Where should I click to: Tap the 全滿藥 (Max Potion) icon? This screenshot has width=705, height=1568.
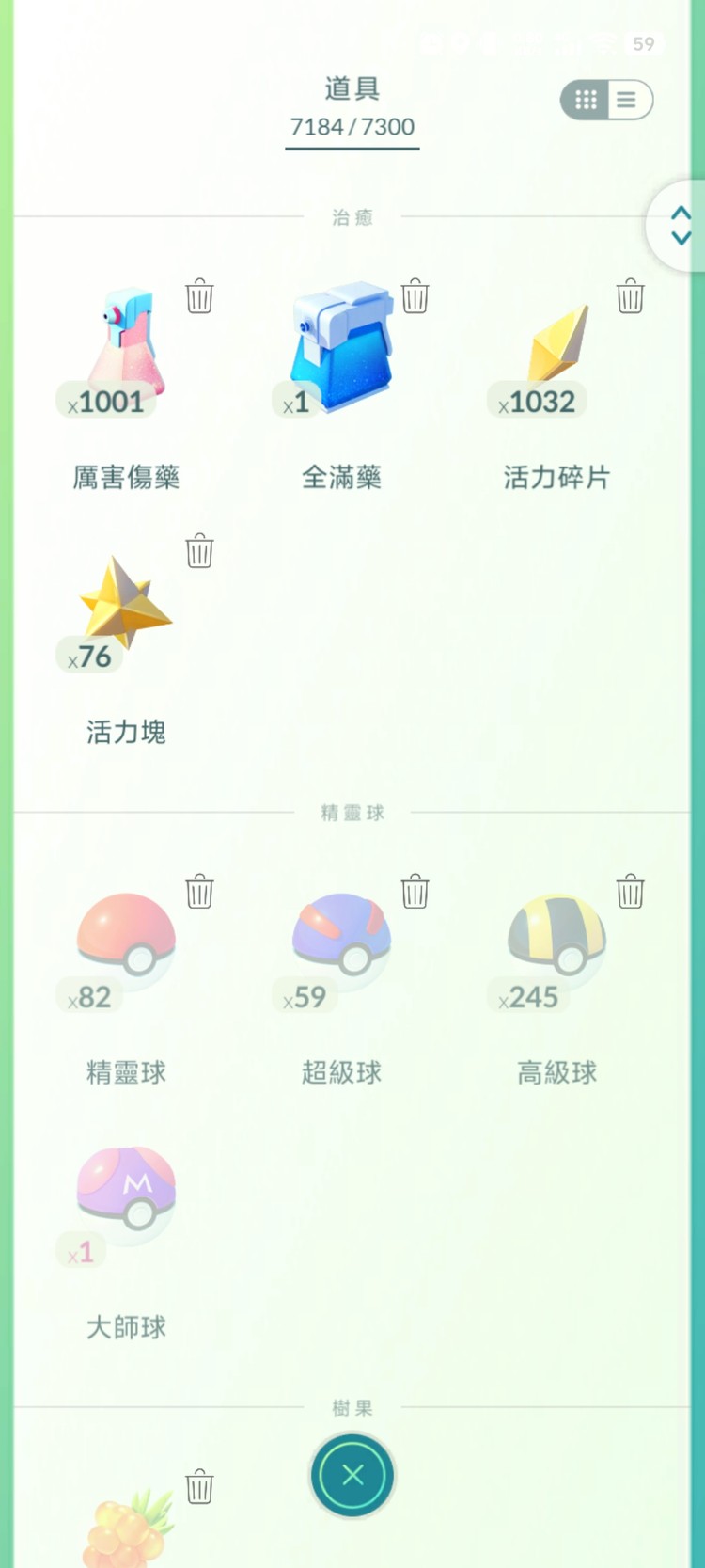(x=341, y=348)
